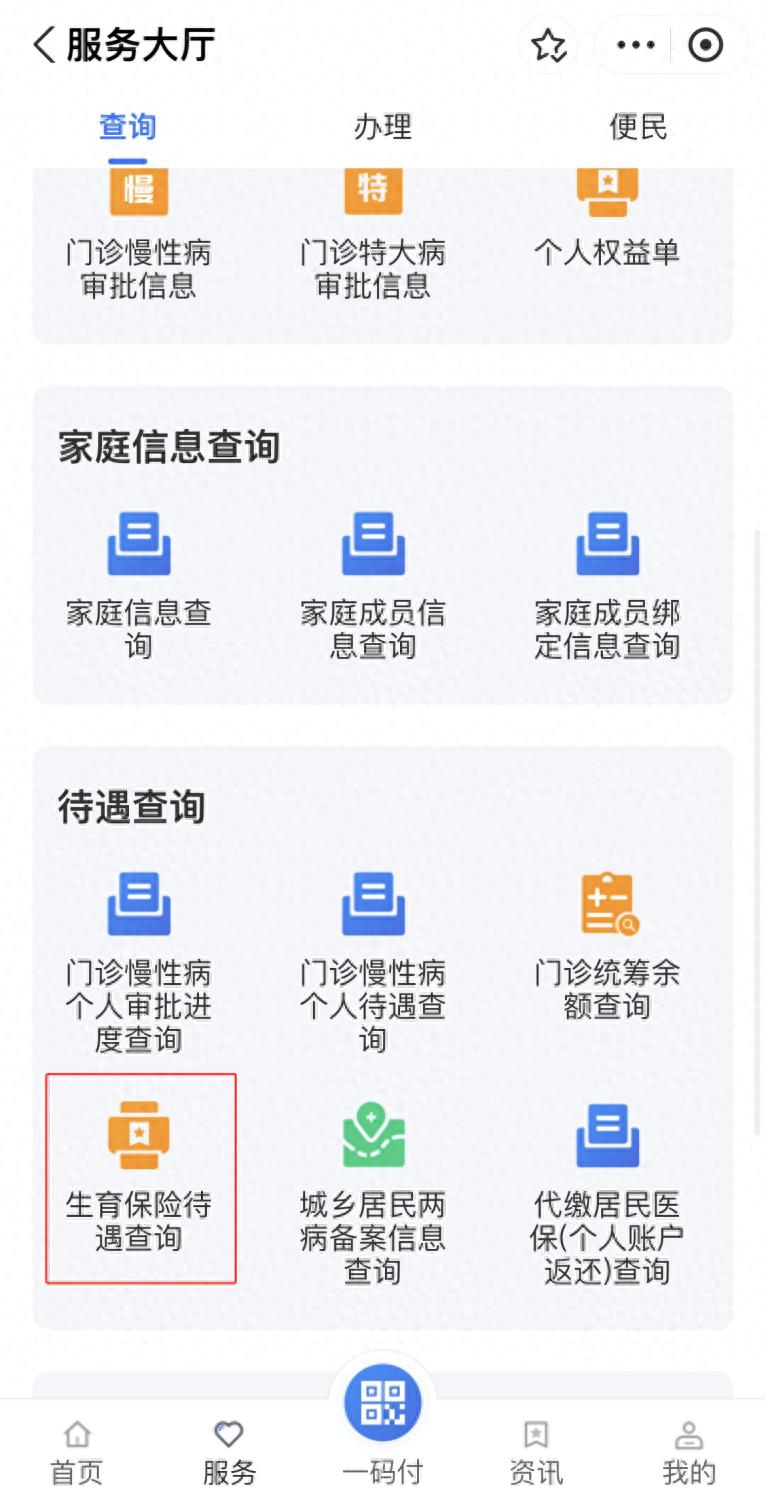Viewport: 766px width, 1509px height.
Task: Close the mini program via the circle icon
Action: 706,46
